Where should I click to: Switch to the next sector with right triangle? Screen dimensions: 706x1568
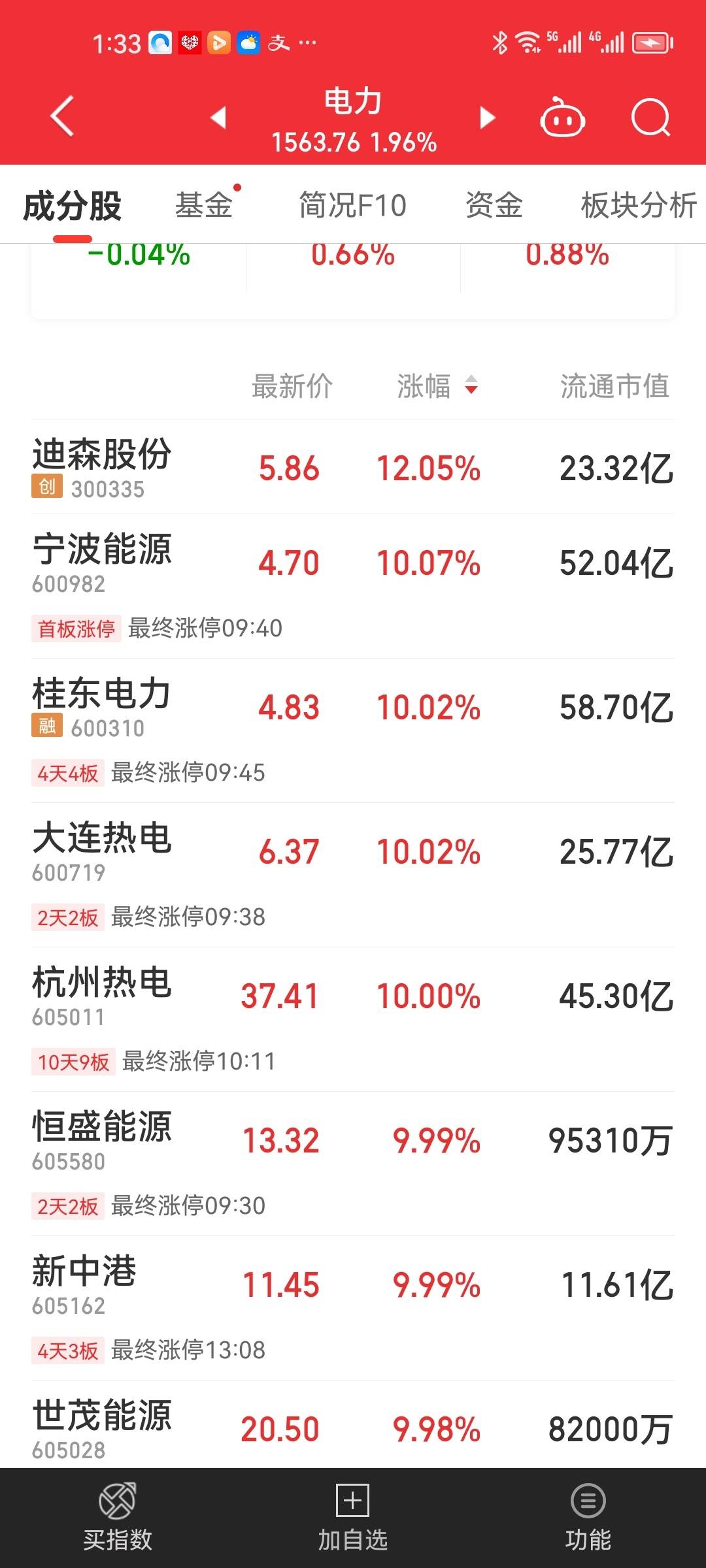point(488,118)
